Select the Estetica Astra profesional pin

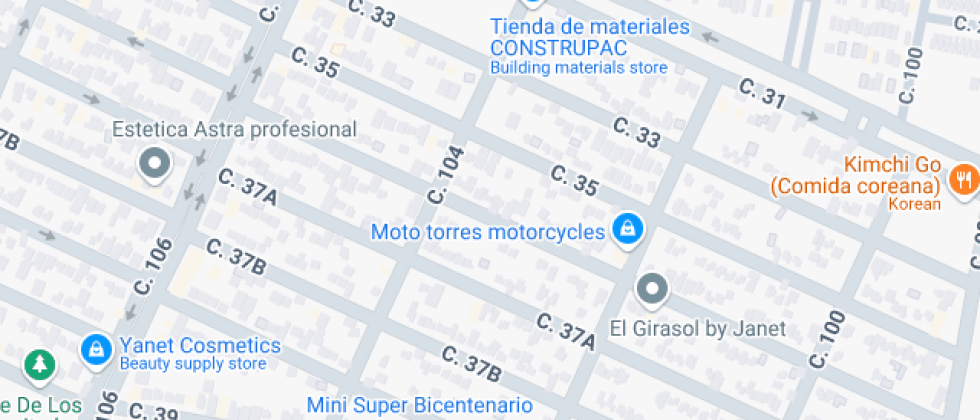pyautogui.click(x=155, y=163)
